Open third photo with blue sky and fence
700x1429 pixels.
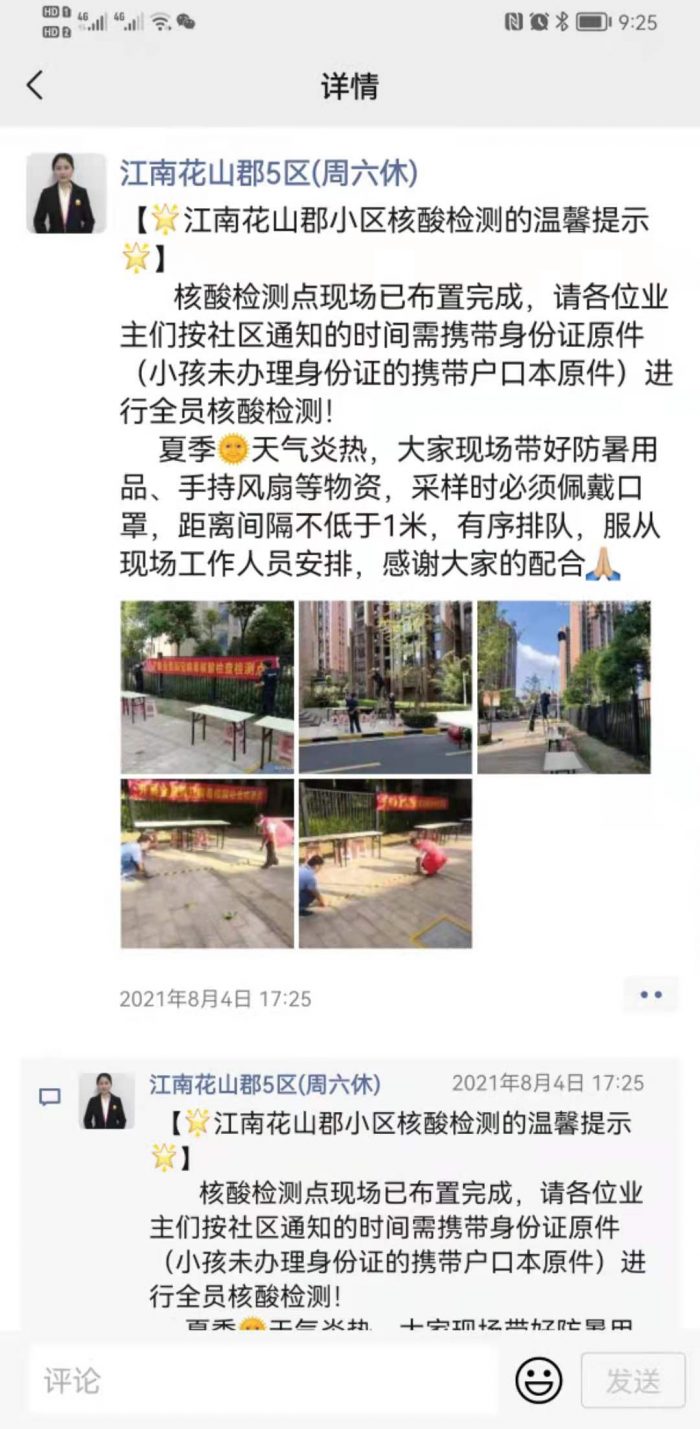[x=563, y=687]
